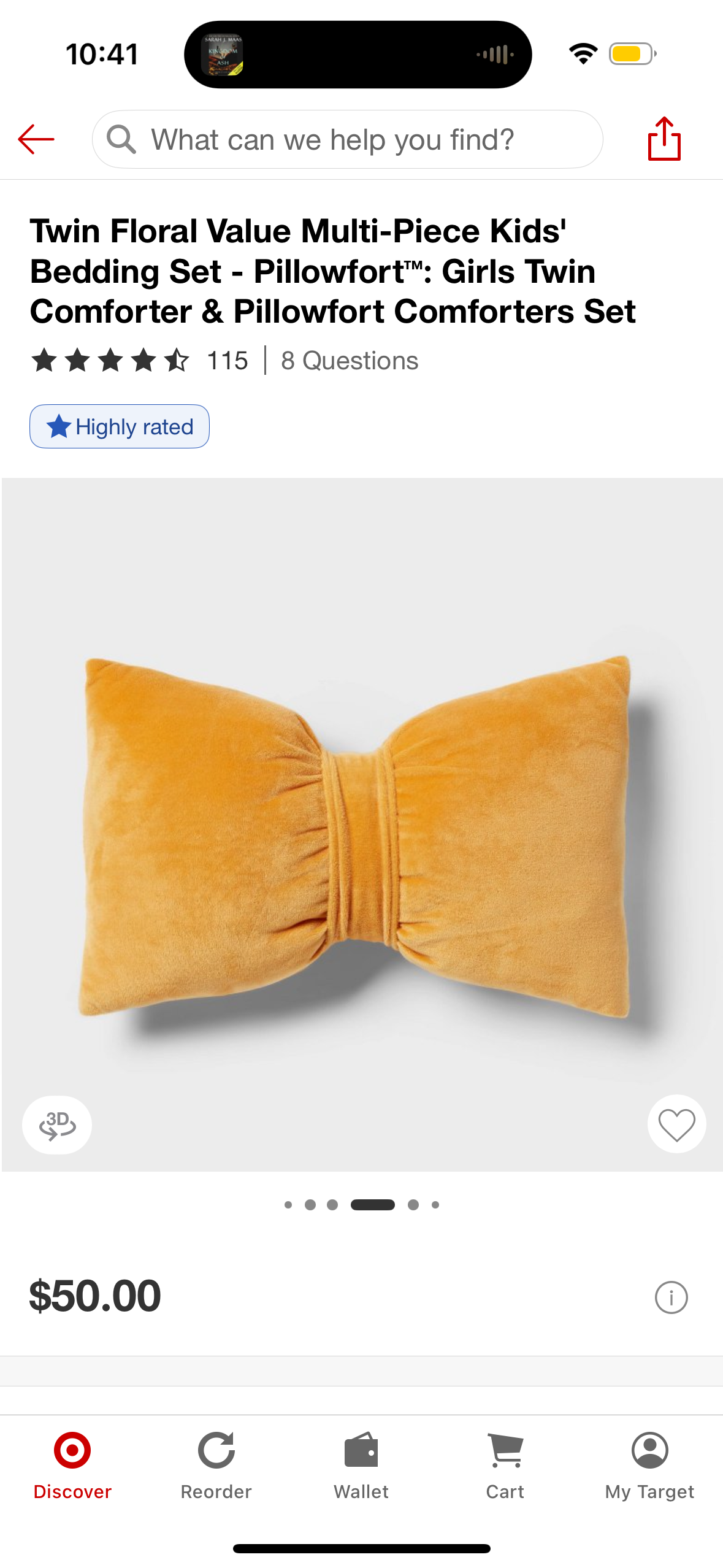This screenshot has width=723, height=1568.
Task: View the 8 Questions
Action: click(x=350, y=361)
